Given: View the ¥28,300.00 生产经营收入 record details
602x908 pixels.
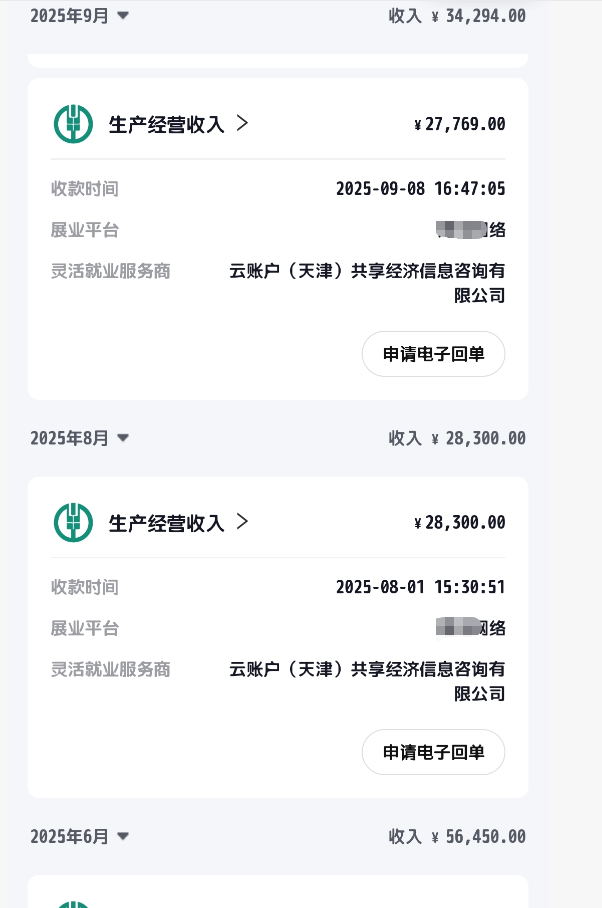Looking at the screenshot, I should click(x=178, y=523).
